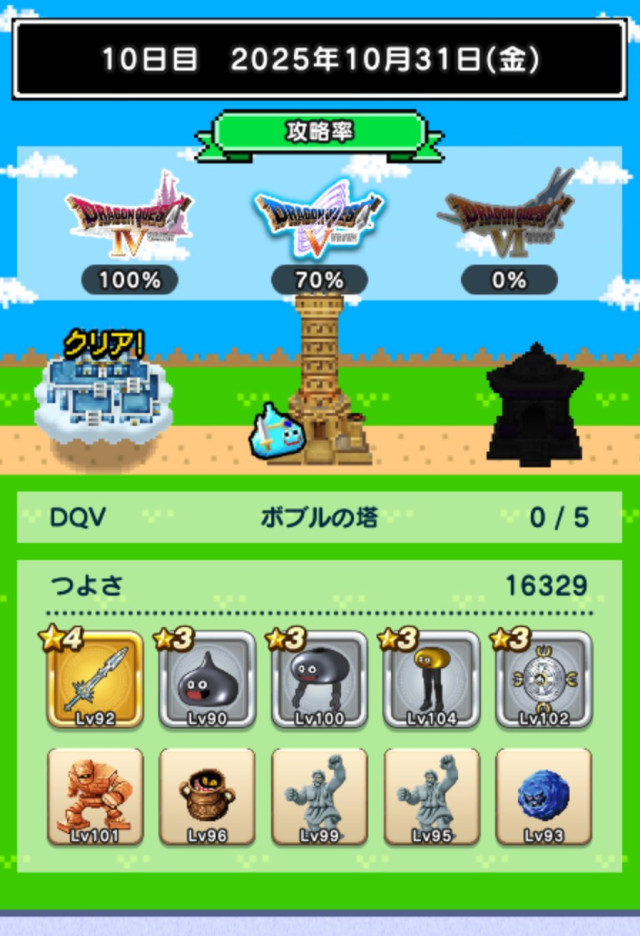The image size is (640, 936).
Task: Open the Lv104 gold-headed monster tile
Action: click(x=431, y=680)
